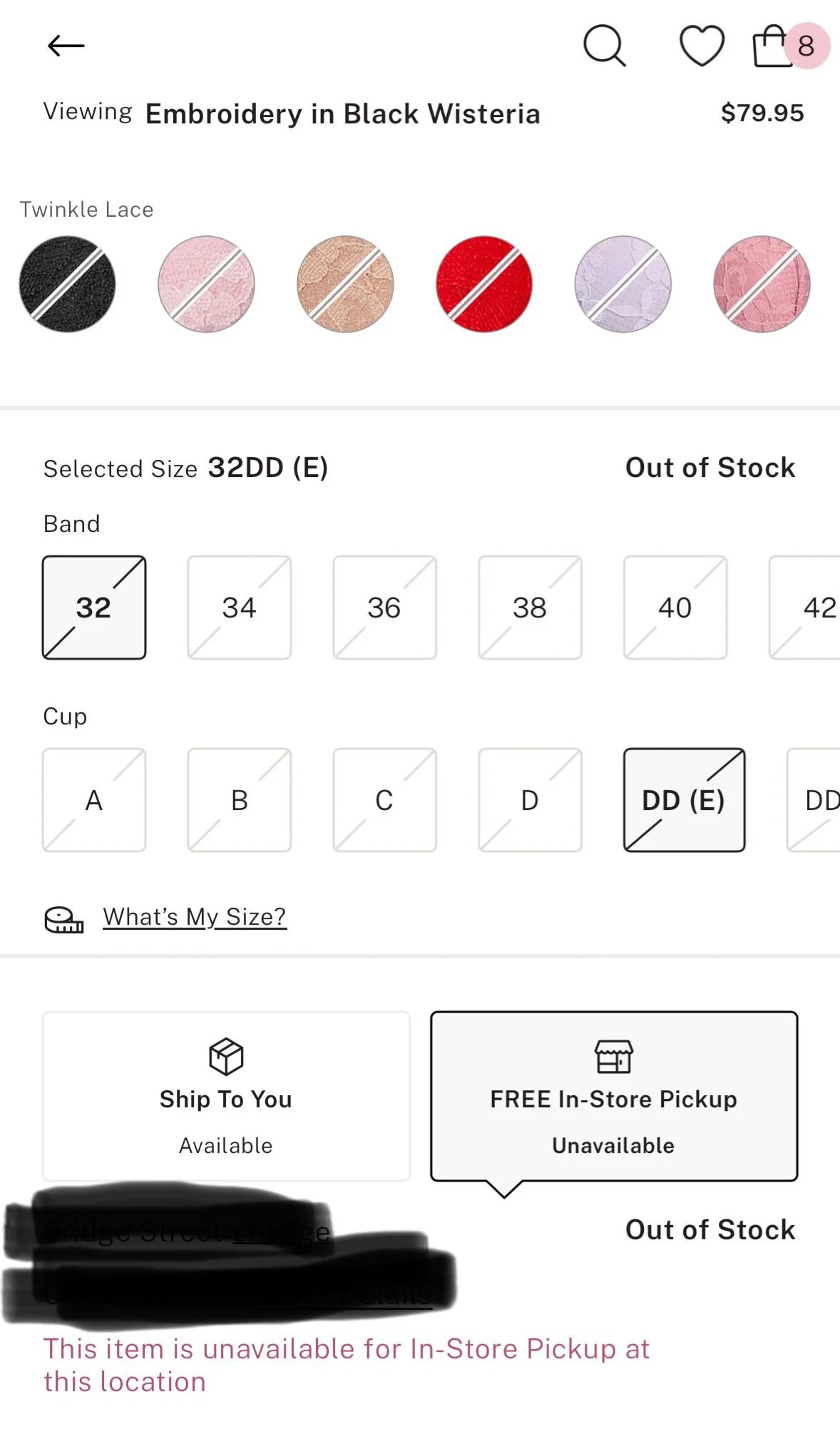The width and height of the screenshot is (840, 1446).
Task: Select the red Twinkle Lace swatch
Action: click(483, 284)
